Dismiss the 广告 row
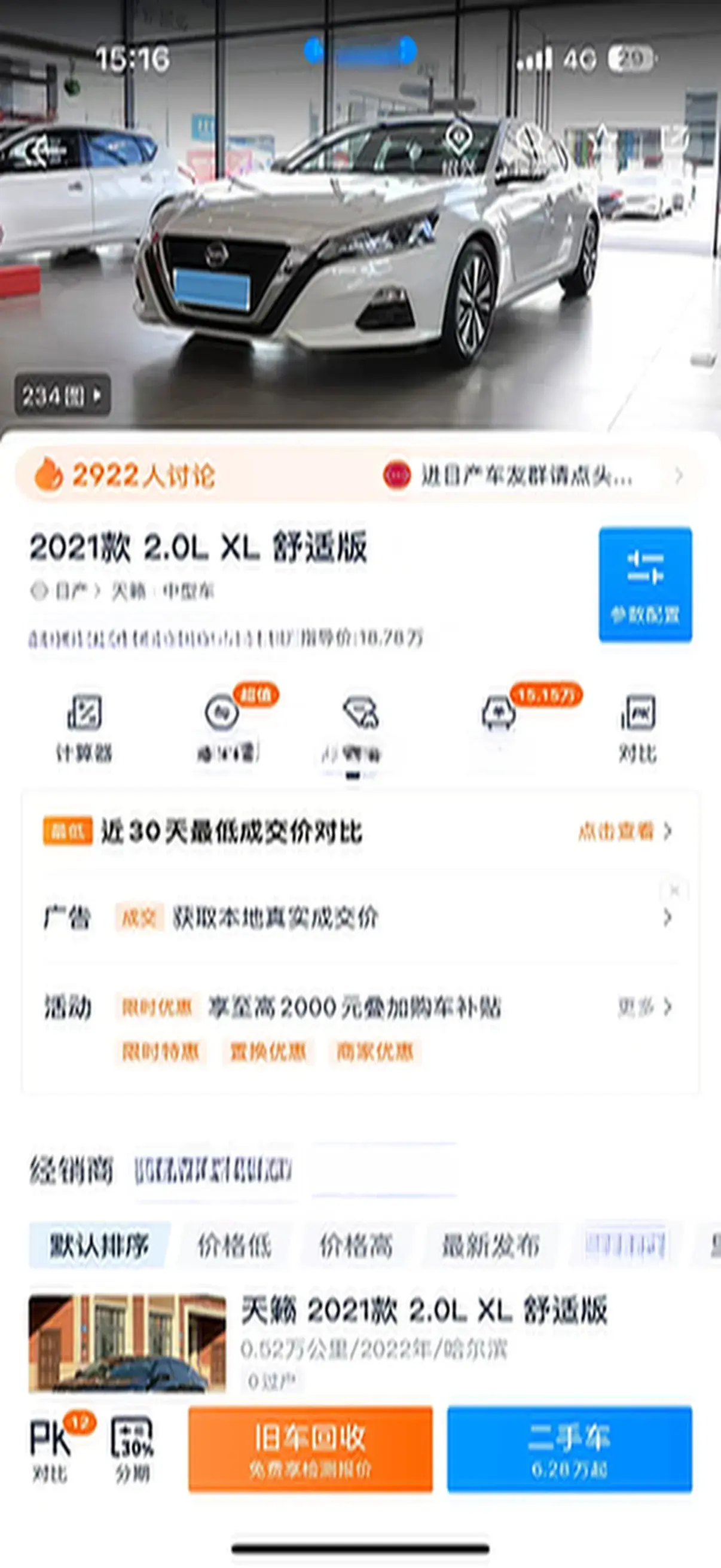Viewport: 721px width, 1568px height. click(674, 890)
